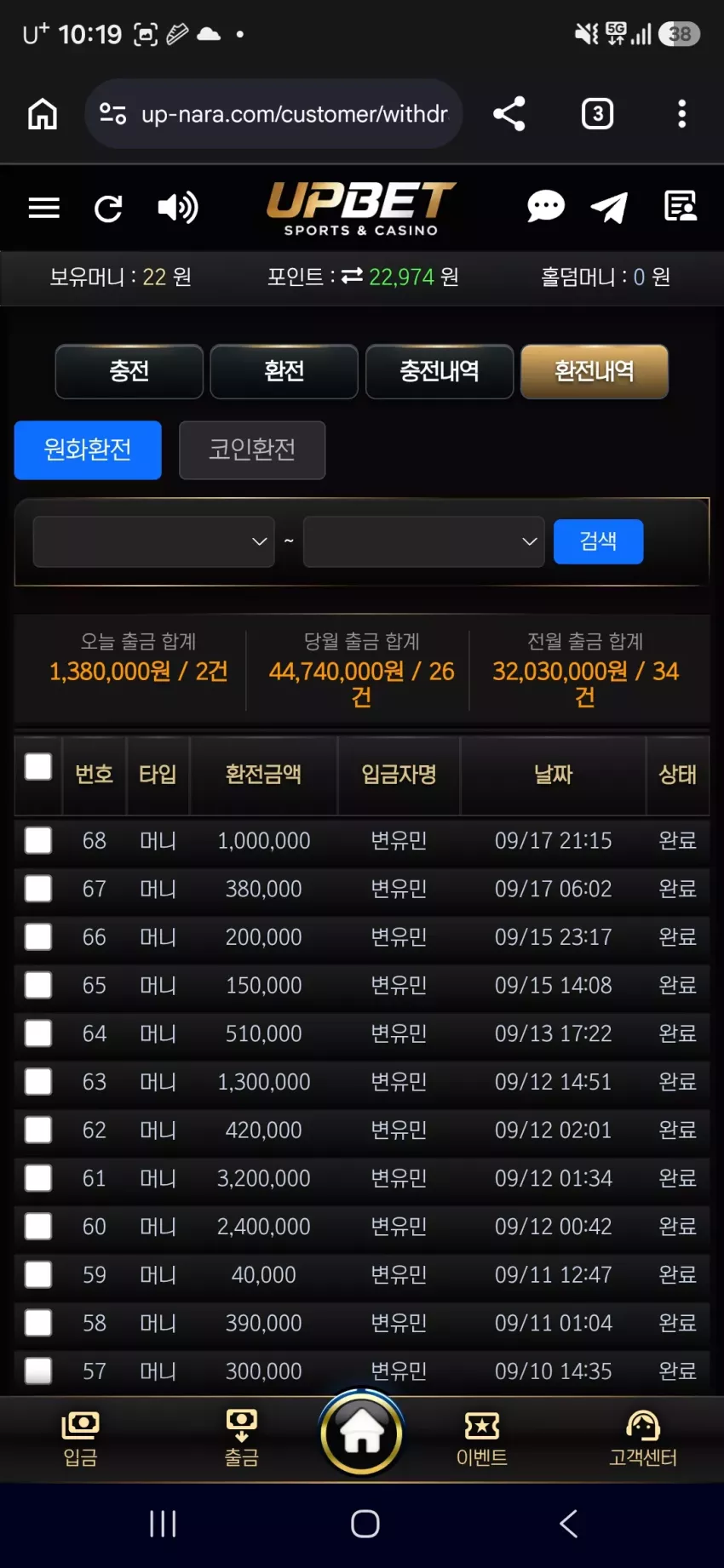
Task: Open the chat bubble messages icon
Action: pos(545,206)
